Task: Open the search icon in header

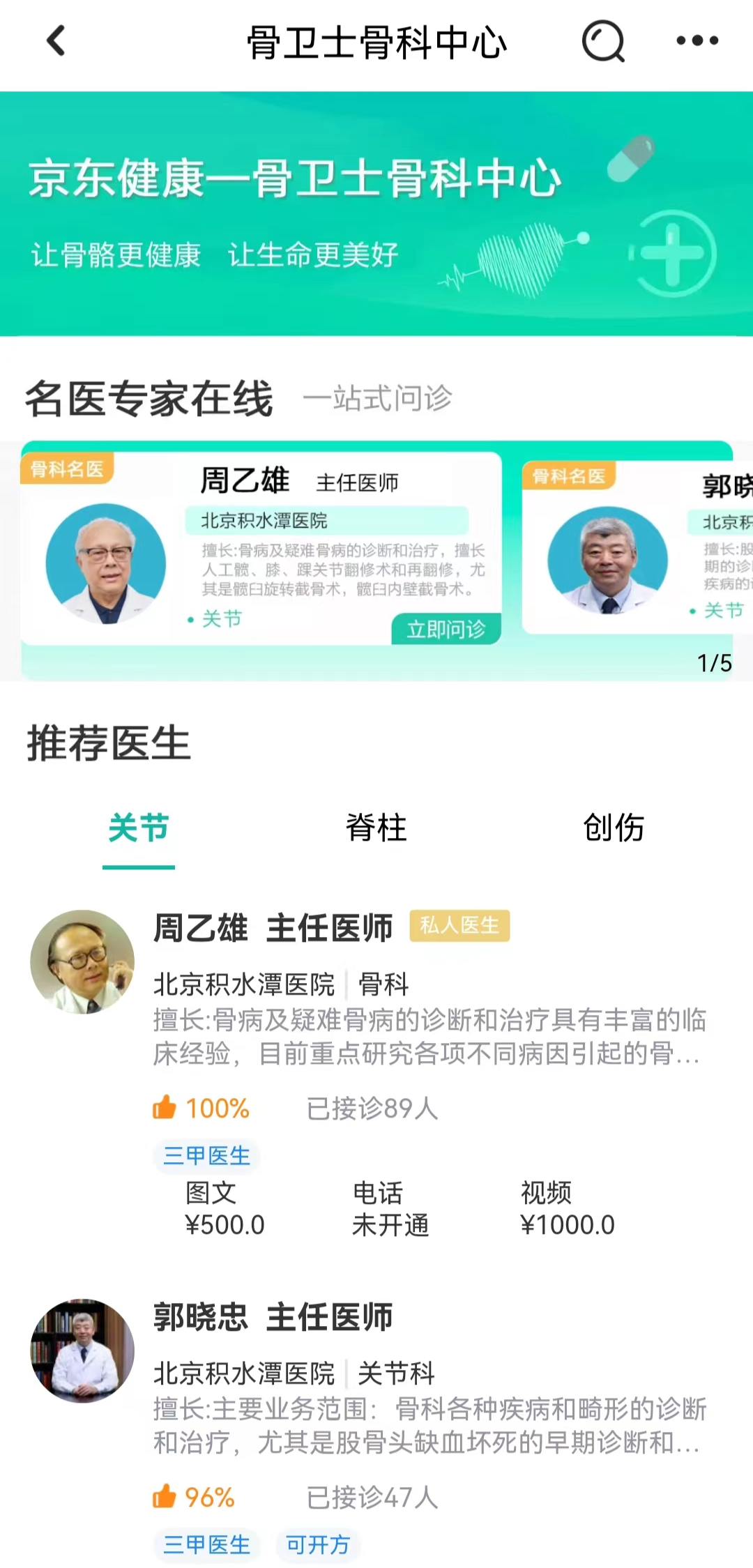Action: click(603, 41)
